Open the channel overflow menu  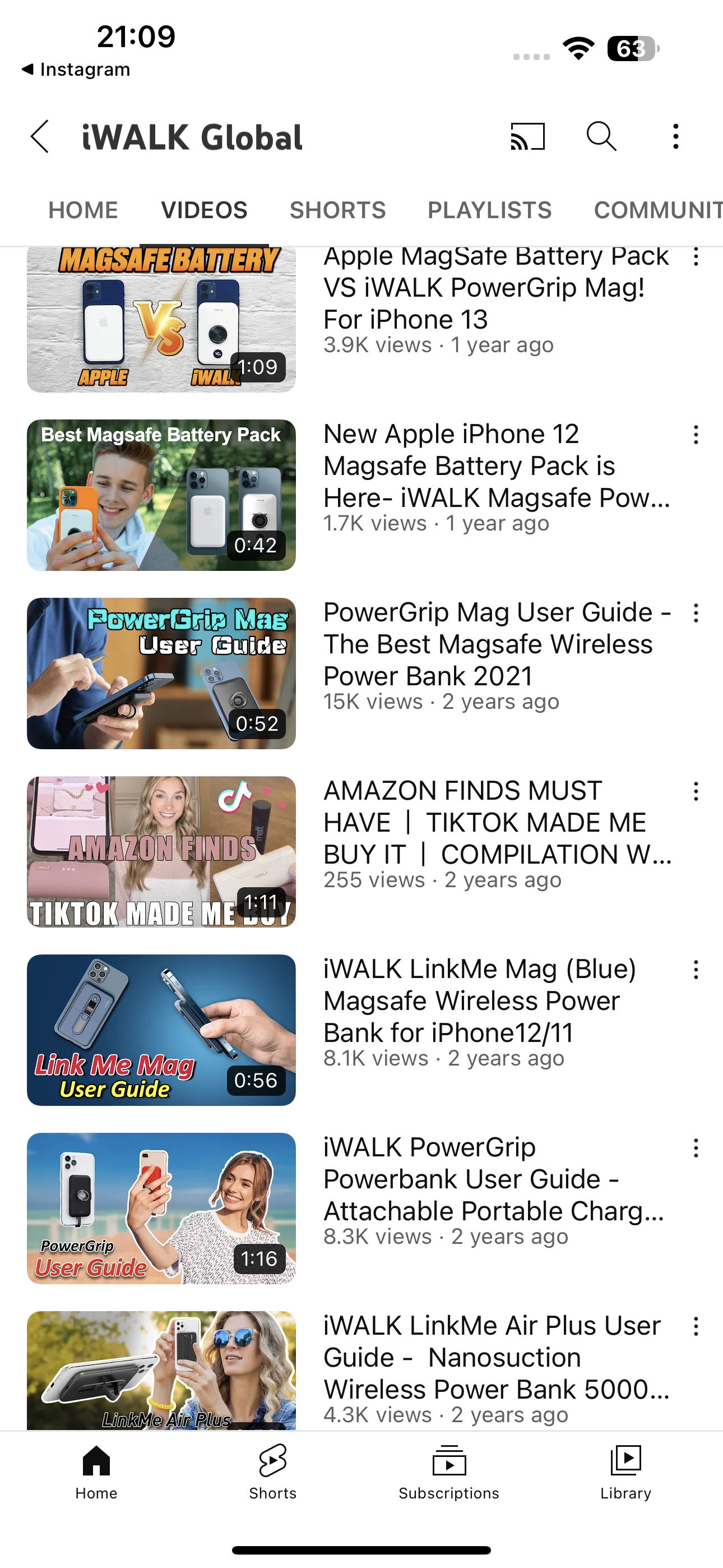point(675,136)
